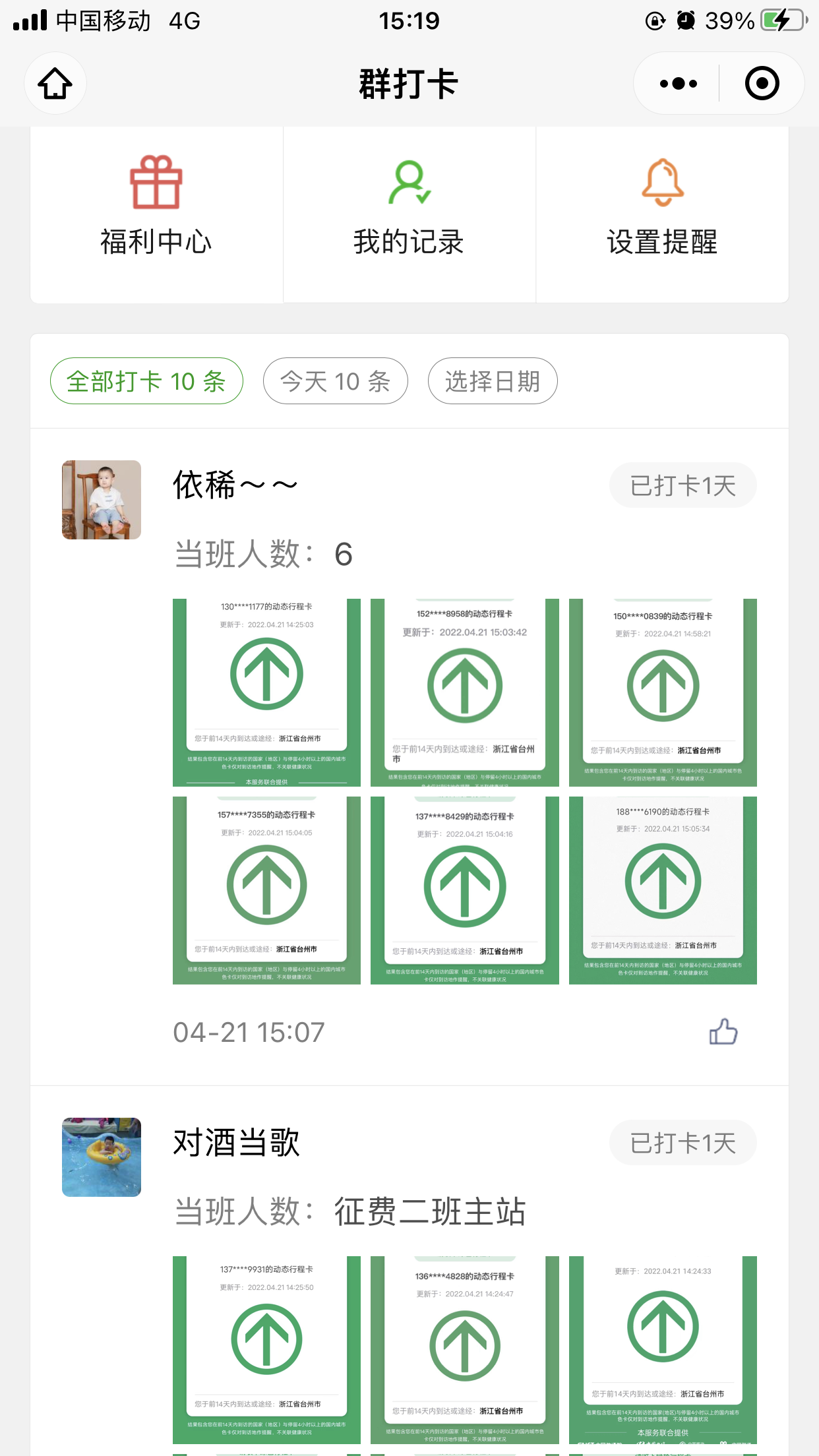This screenshot has height=1456, width=819.
Task: Open the 137****8429 travel card image
Action: (464, 890)
